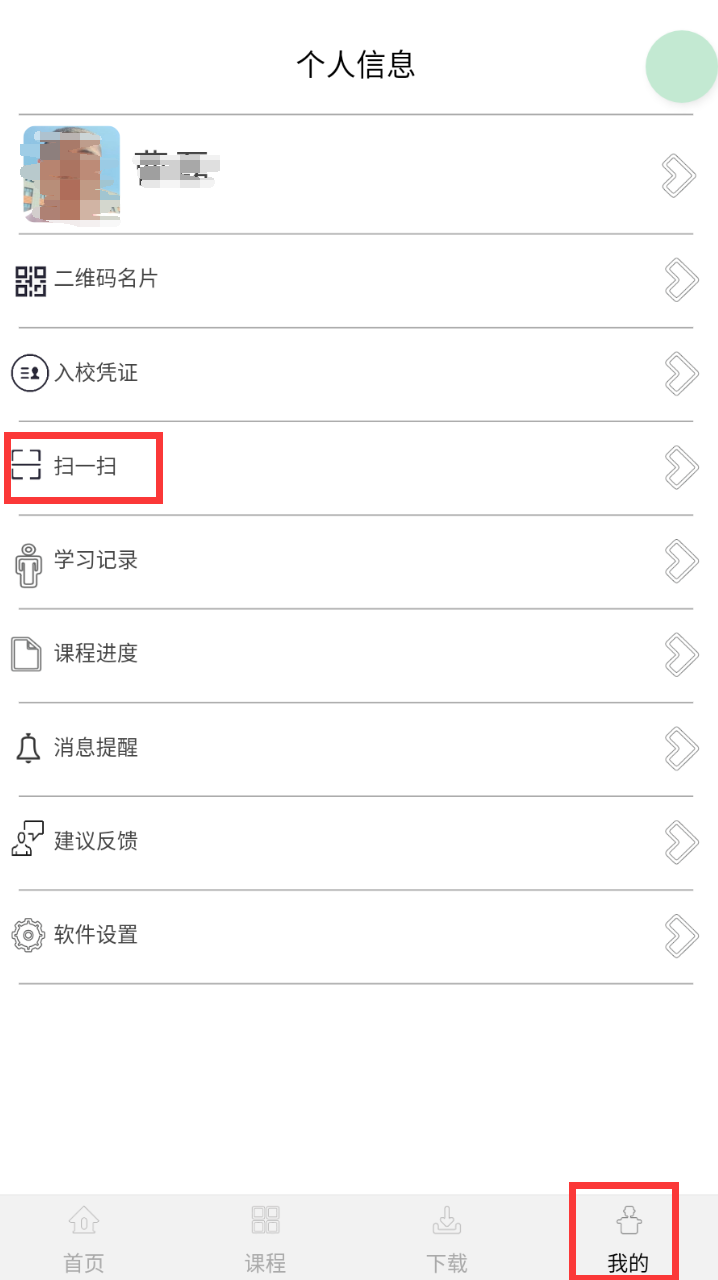Open 消息提醒 message reminders
Screen dimensions: 718x1280
coord(356,748)
